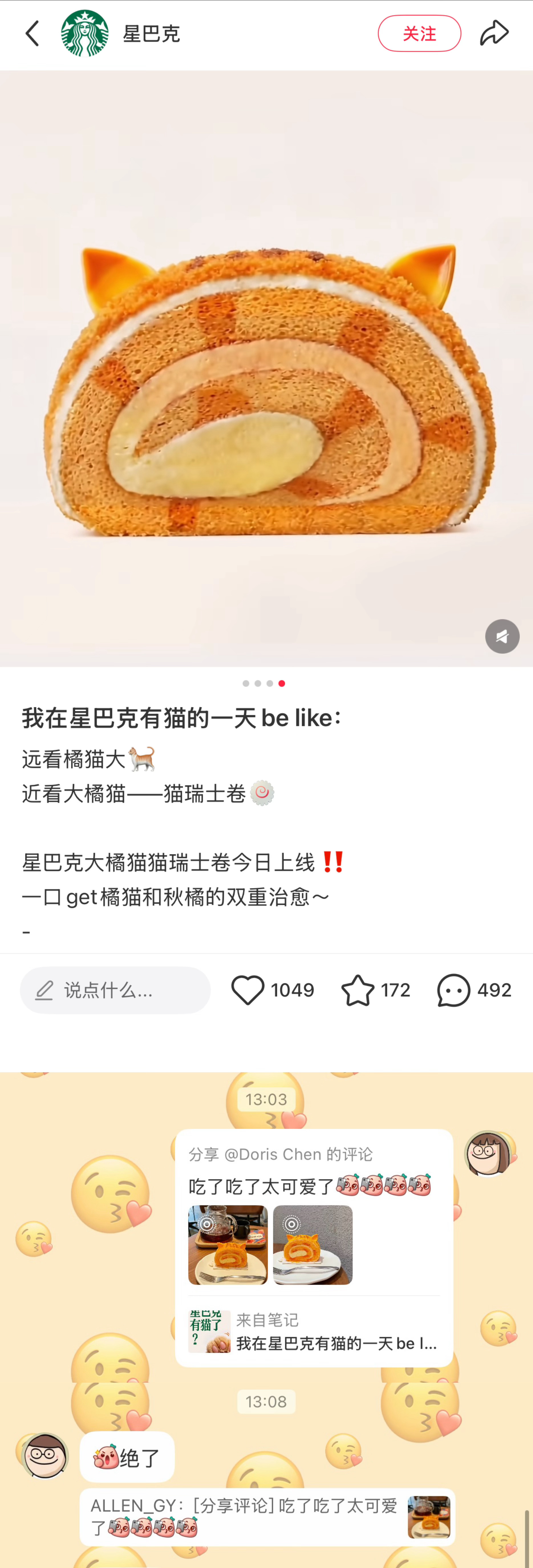
Task: Like the post with the heart icon
Action: pyautogui.click(x=247, y=990)
